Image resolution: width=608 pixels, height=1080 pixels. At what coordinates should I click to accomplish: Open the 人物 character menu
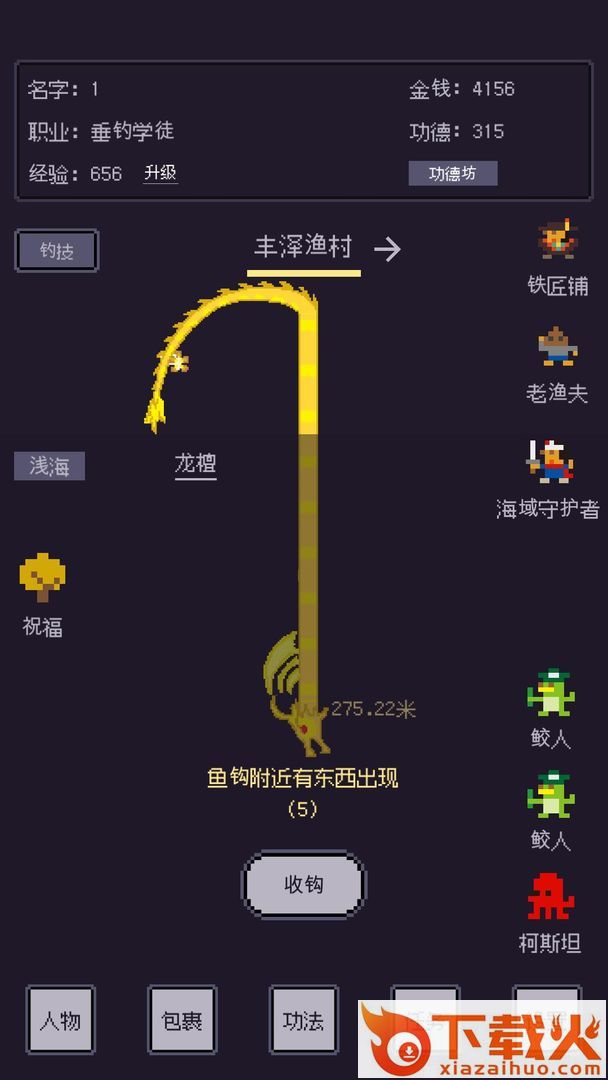pos(60,1020)
